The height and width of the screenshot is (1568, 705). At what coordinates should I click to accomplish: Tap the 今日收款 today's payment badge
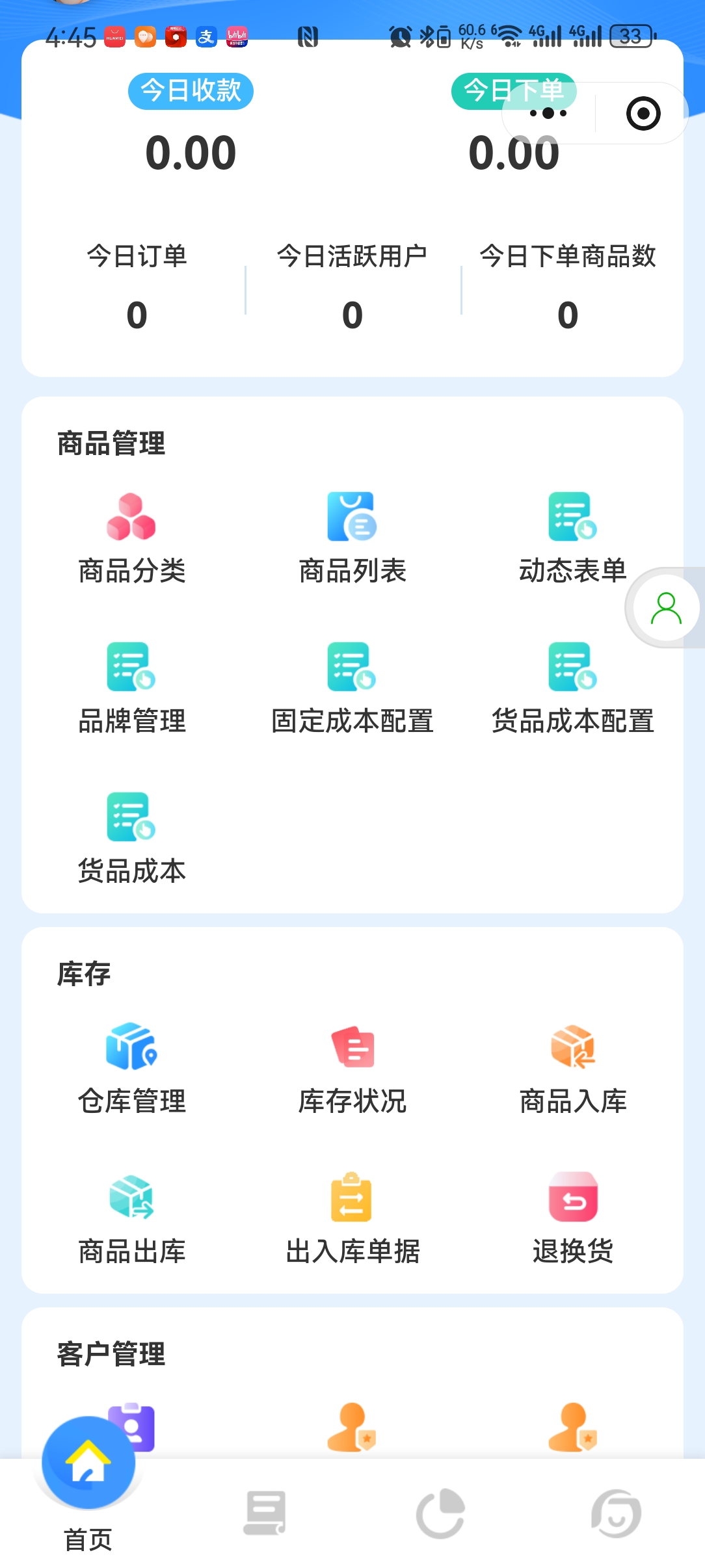coord(191,92)
